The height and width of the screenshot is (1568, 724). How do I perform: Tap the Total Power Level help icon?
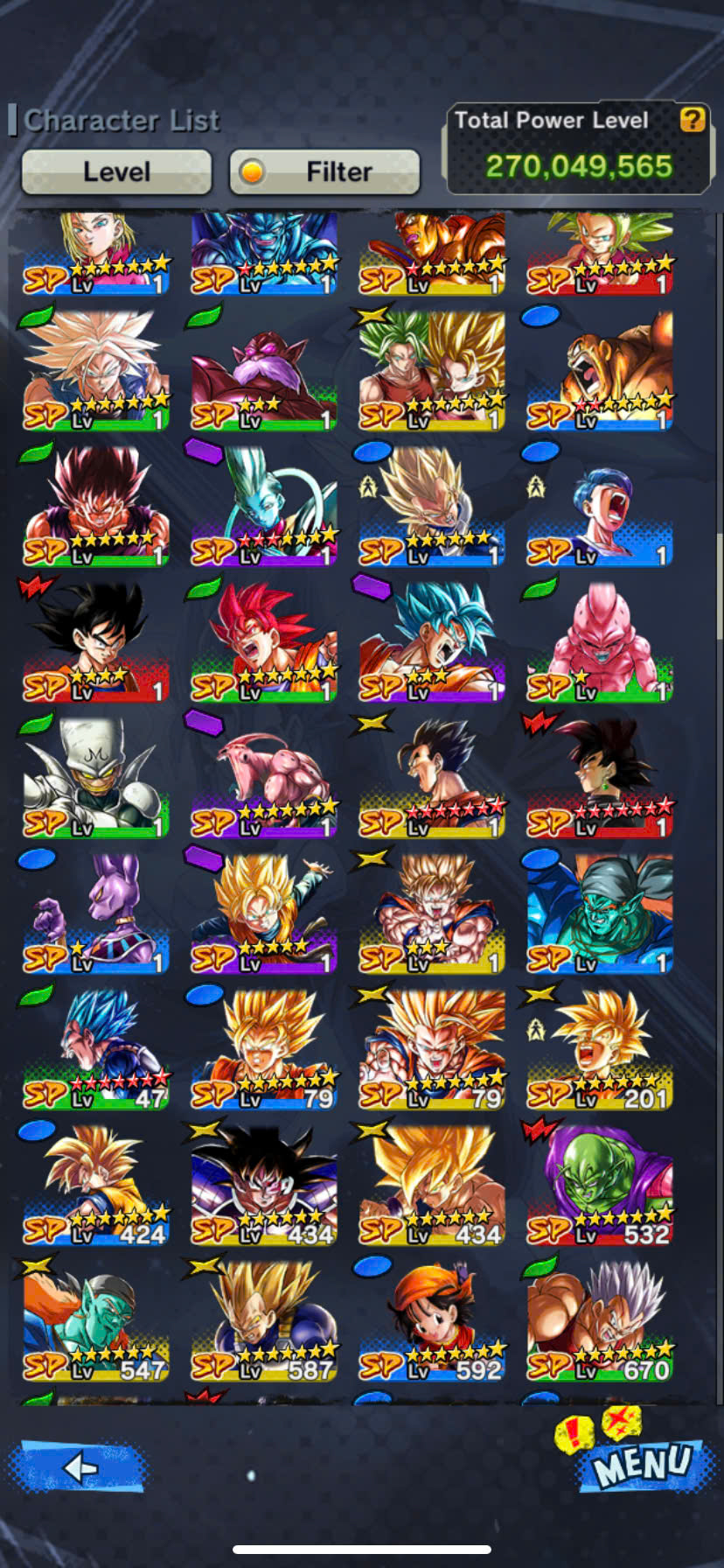coord(693,119)
